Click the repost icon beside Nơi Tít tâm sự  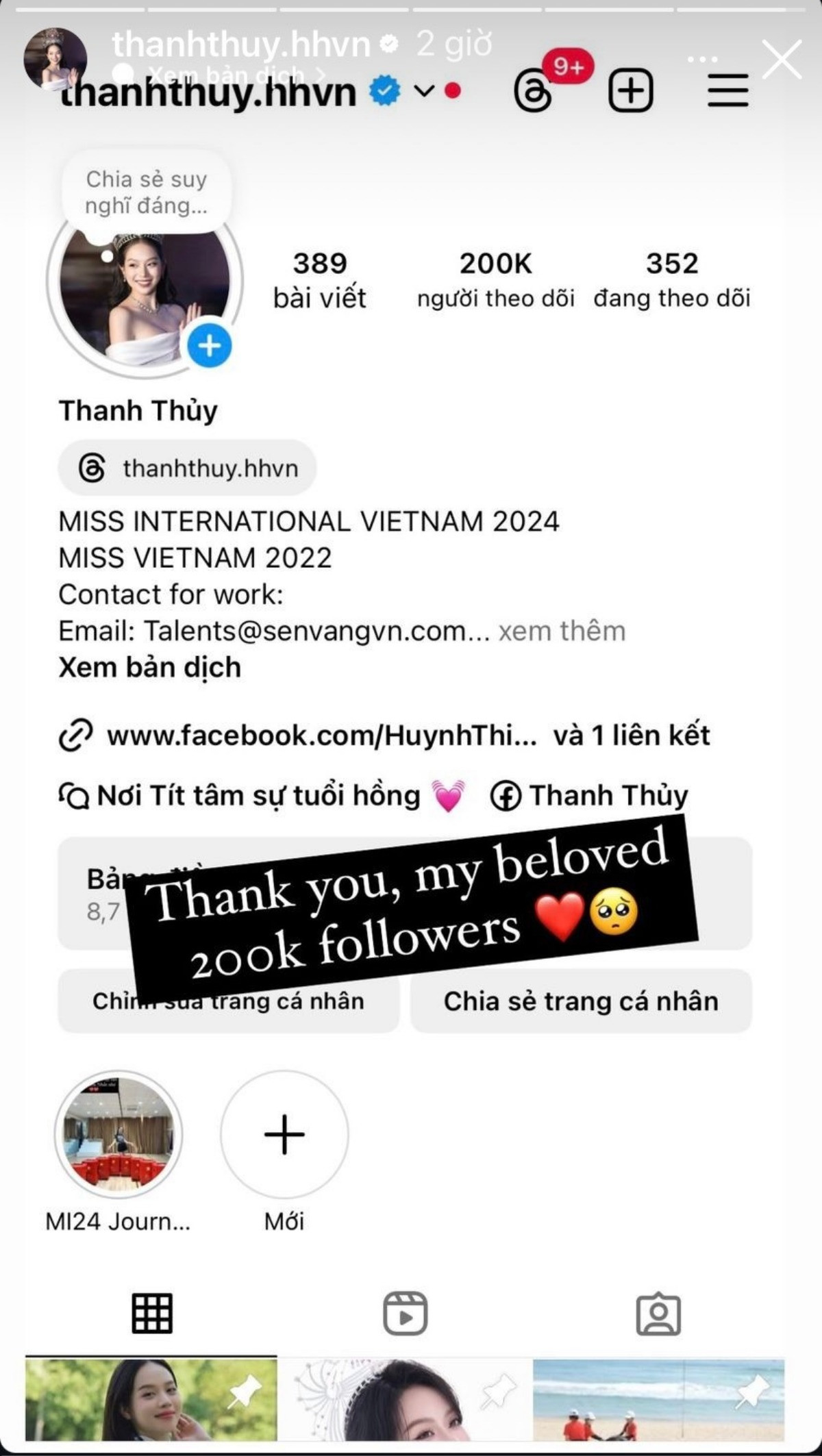(76, 795)
